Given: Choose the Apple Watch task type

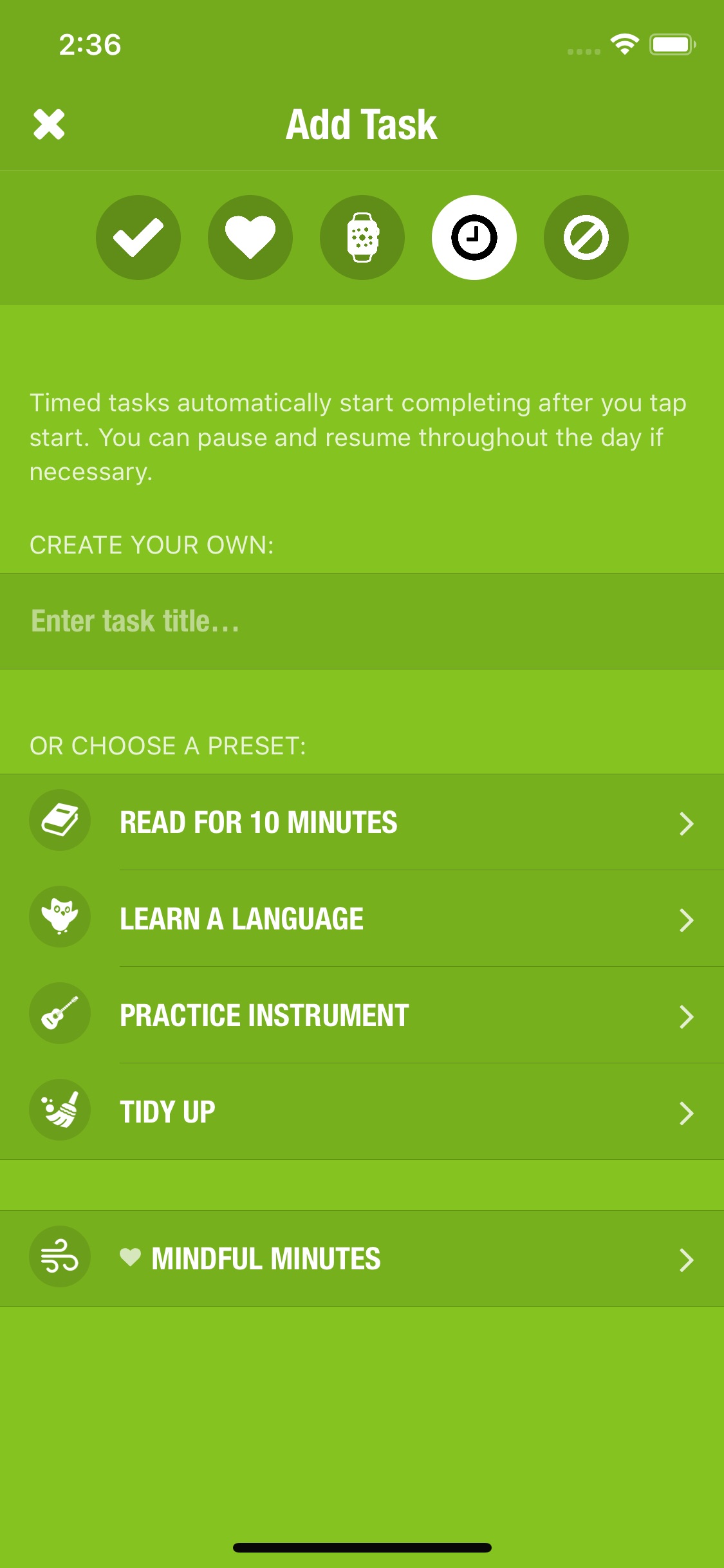Looking at the screenshot, I should coord(362,238).
